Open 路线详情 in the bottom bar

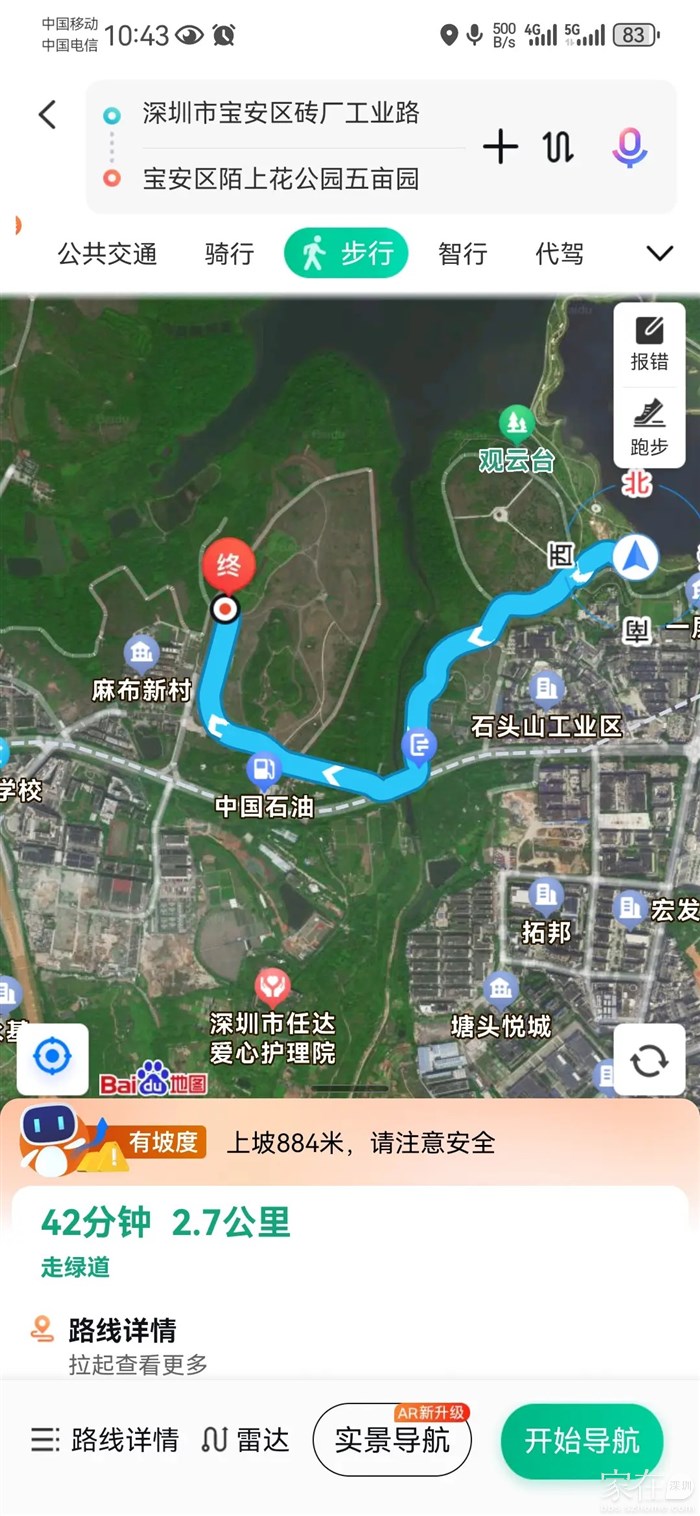(x=105, y=1440)
